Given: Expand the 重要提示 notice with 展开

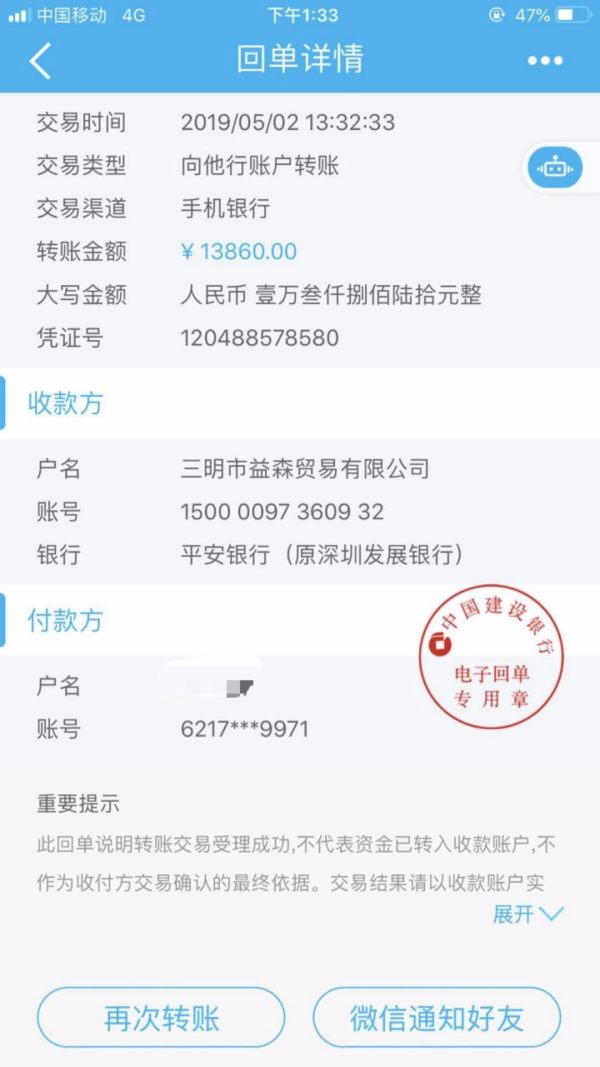Looking at the screenshot, I should [x=528, y=913].
